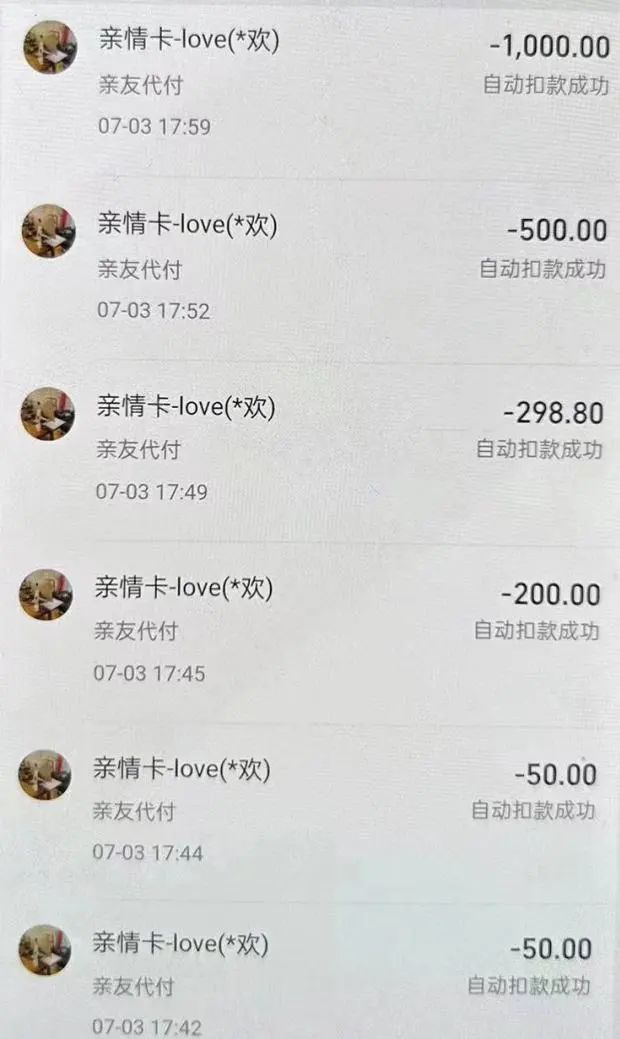Select the -200.00 payment from 07-03 17:45
Image resolution: width=620 pixels, height=1039 pixels.
(x=310, y=630)
